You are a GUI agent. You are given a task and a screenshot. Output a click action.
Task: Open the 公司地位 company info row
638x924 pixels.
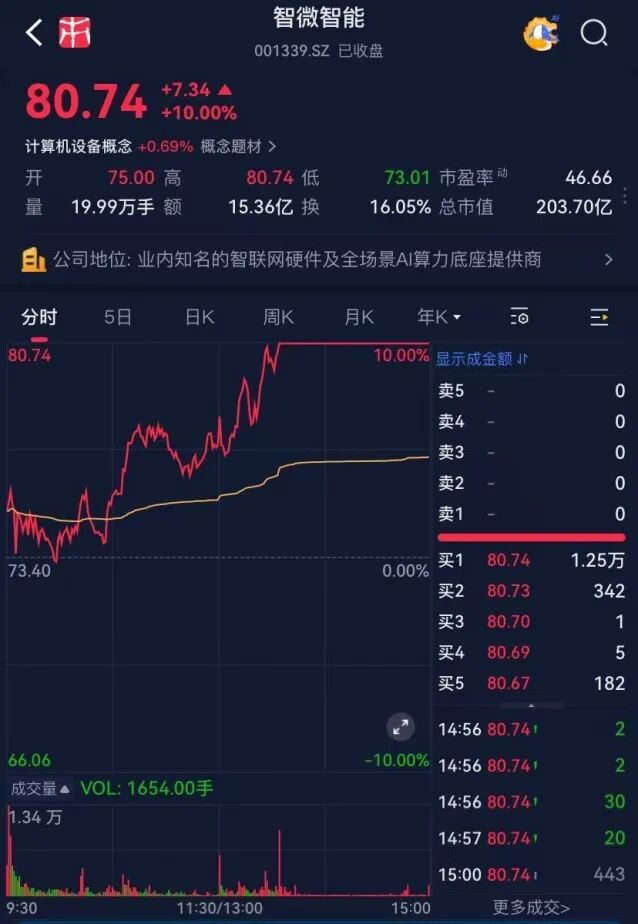click(318, 260)
